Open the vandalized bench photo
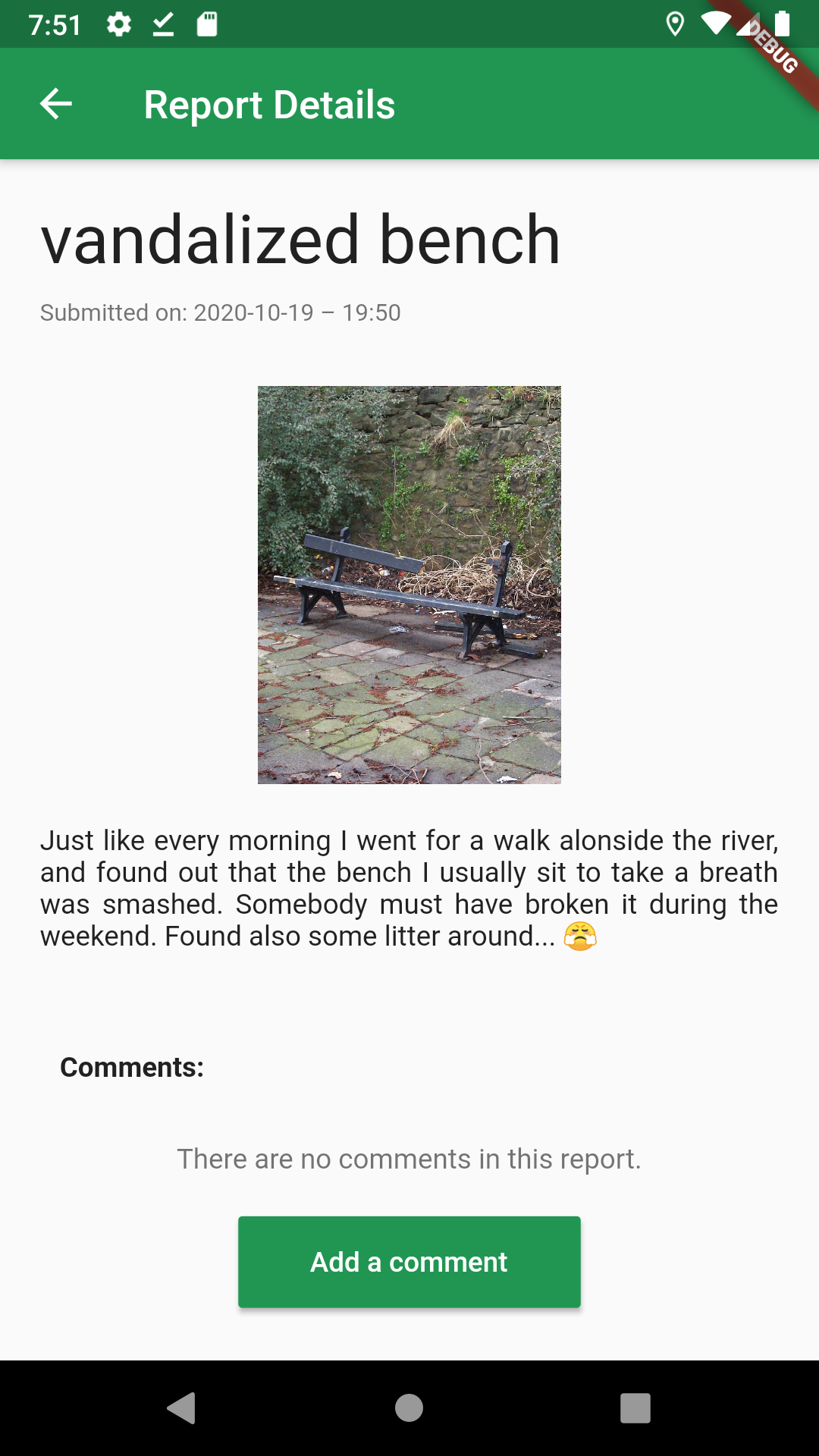819x1456 pixels. point(409,585)
